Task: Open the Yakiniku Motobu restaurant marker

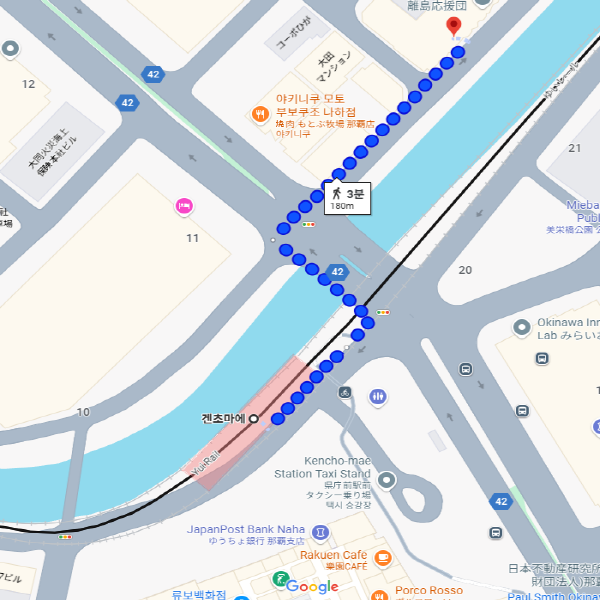Action: tap(259, 114)
